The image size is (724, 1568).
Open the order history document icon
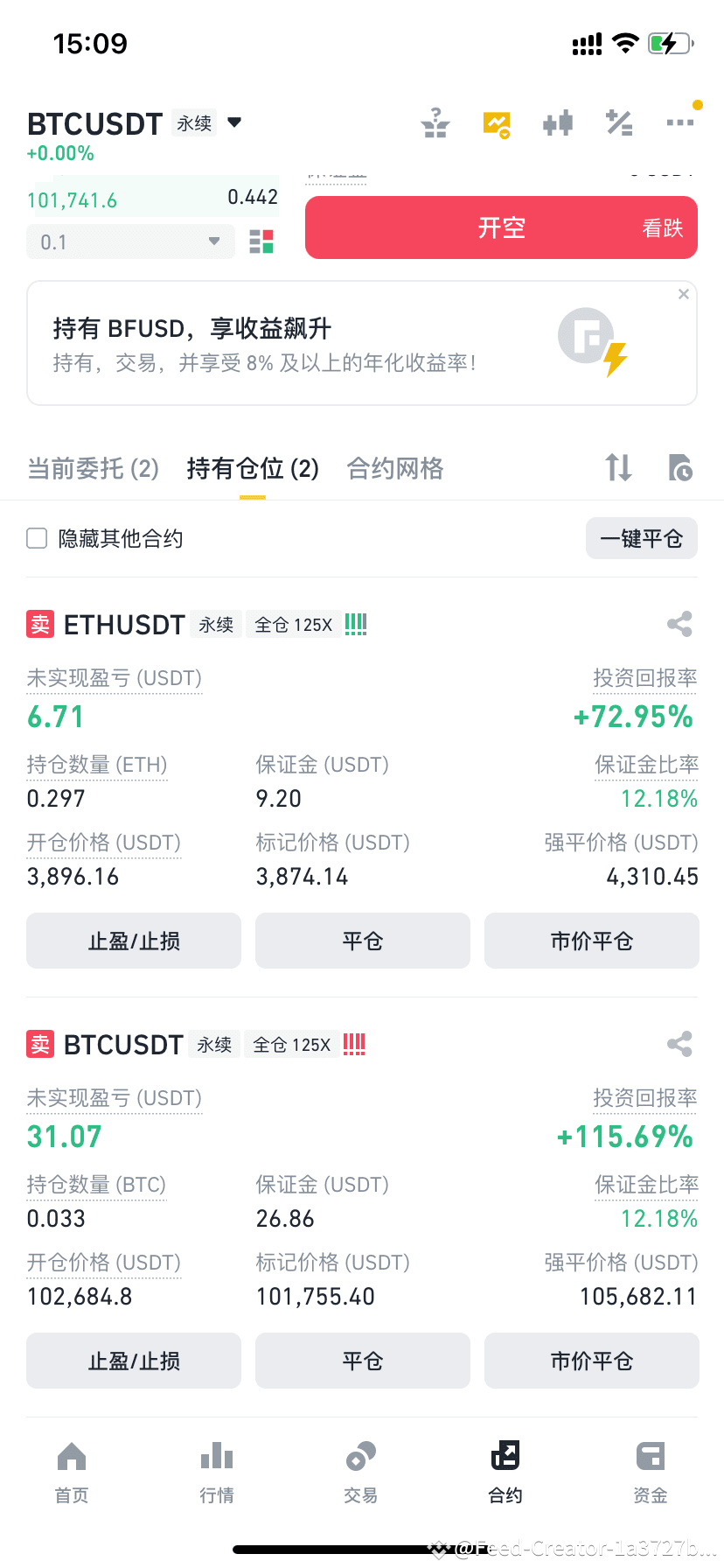tap(680, 468)
